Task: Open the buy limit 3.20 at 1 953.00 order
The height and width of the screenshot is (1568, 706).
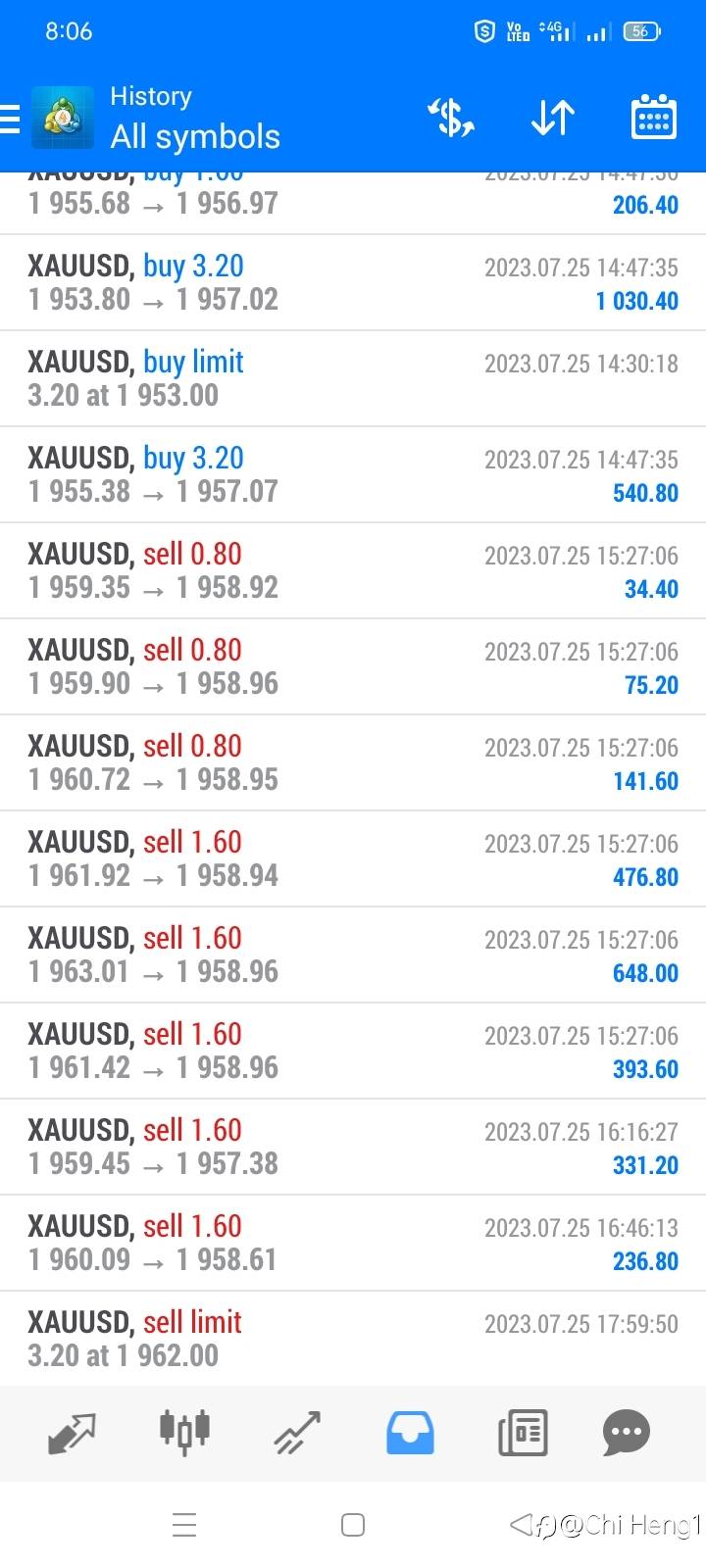Action: point(353,378)
